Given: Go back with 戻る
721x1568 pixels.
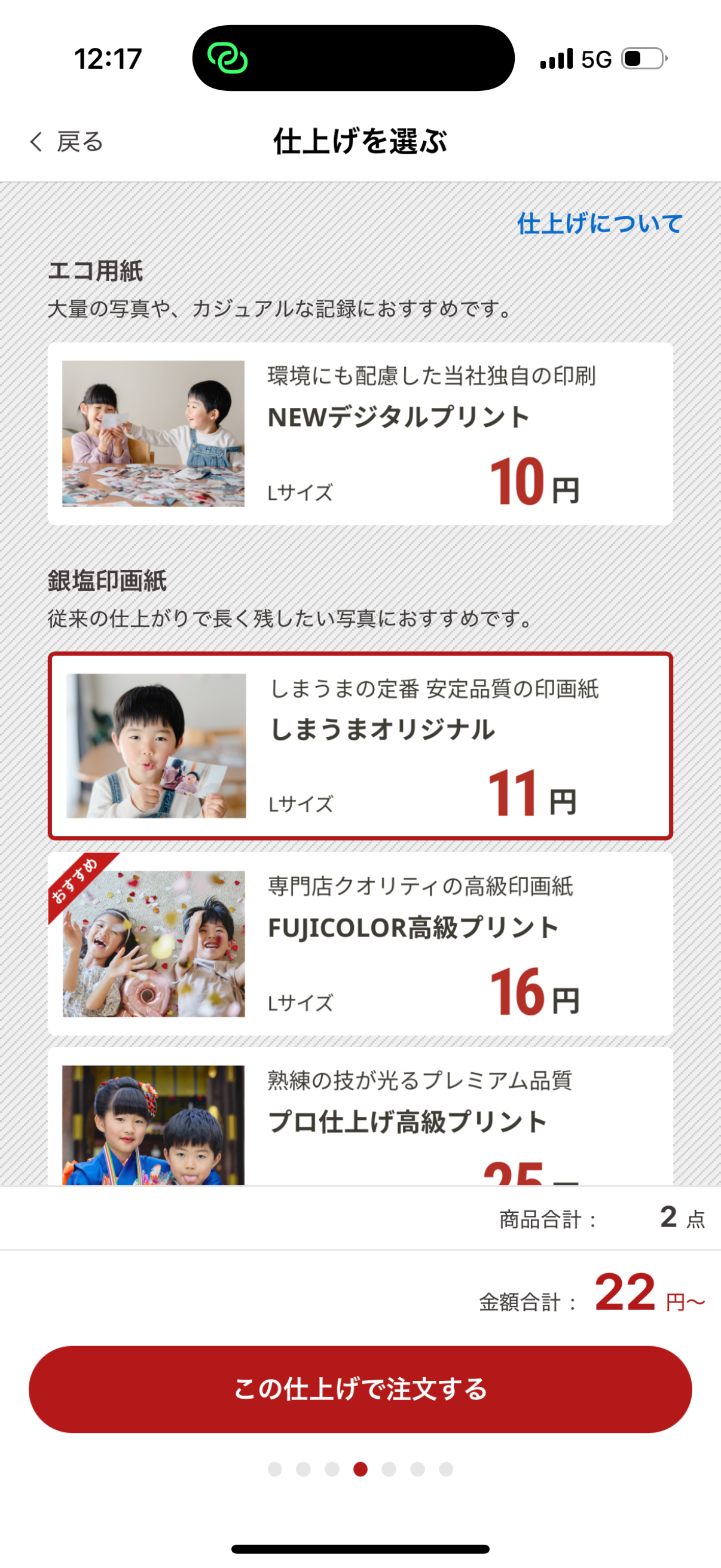Looking at the screenshot, I should tap(67, 142).
